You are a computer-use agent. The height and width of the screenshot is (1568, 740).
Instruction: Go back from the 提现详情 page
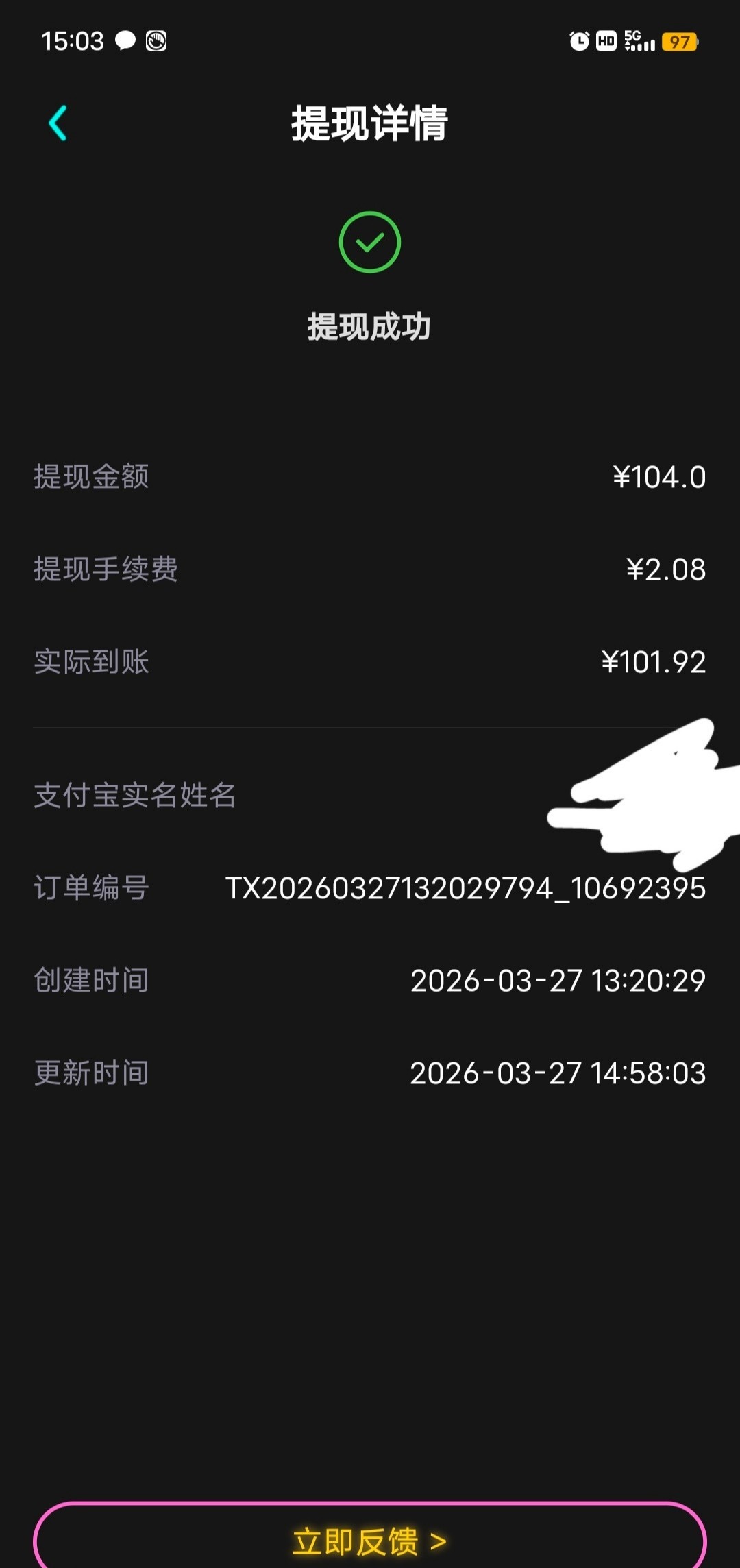(x=58, y=123)
